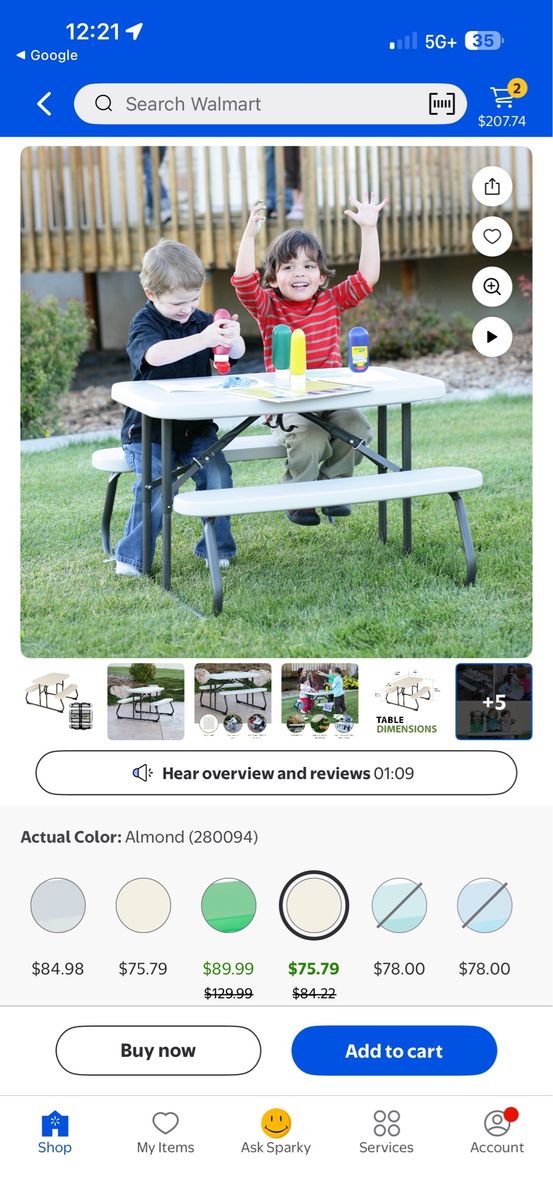Select the green color swatch at $89.99
Screen dimensions: 553x1200
(229, 906)
